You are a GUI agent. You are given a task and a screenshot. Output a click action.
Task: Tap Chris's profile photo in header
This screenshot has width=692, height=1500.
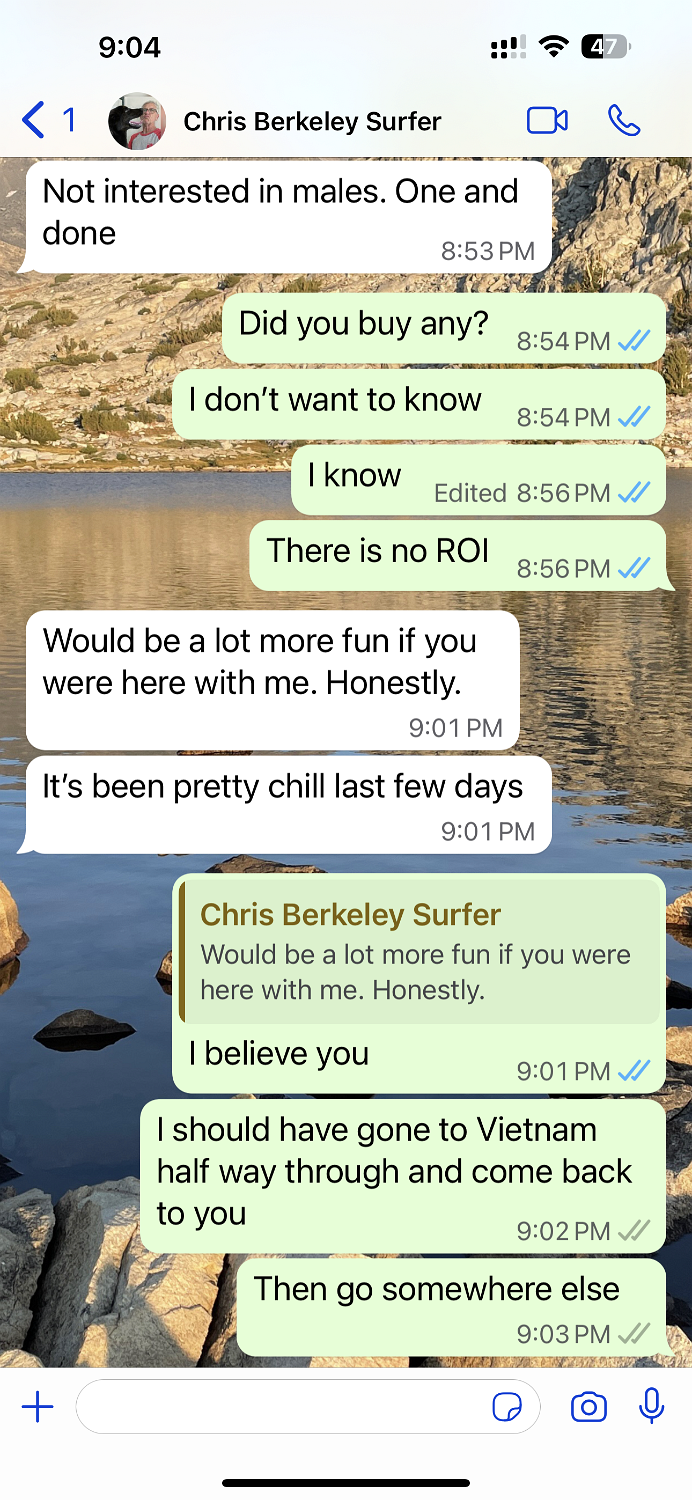point(136,122)
